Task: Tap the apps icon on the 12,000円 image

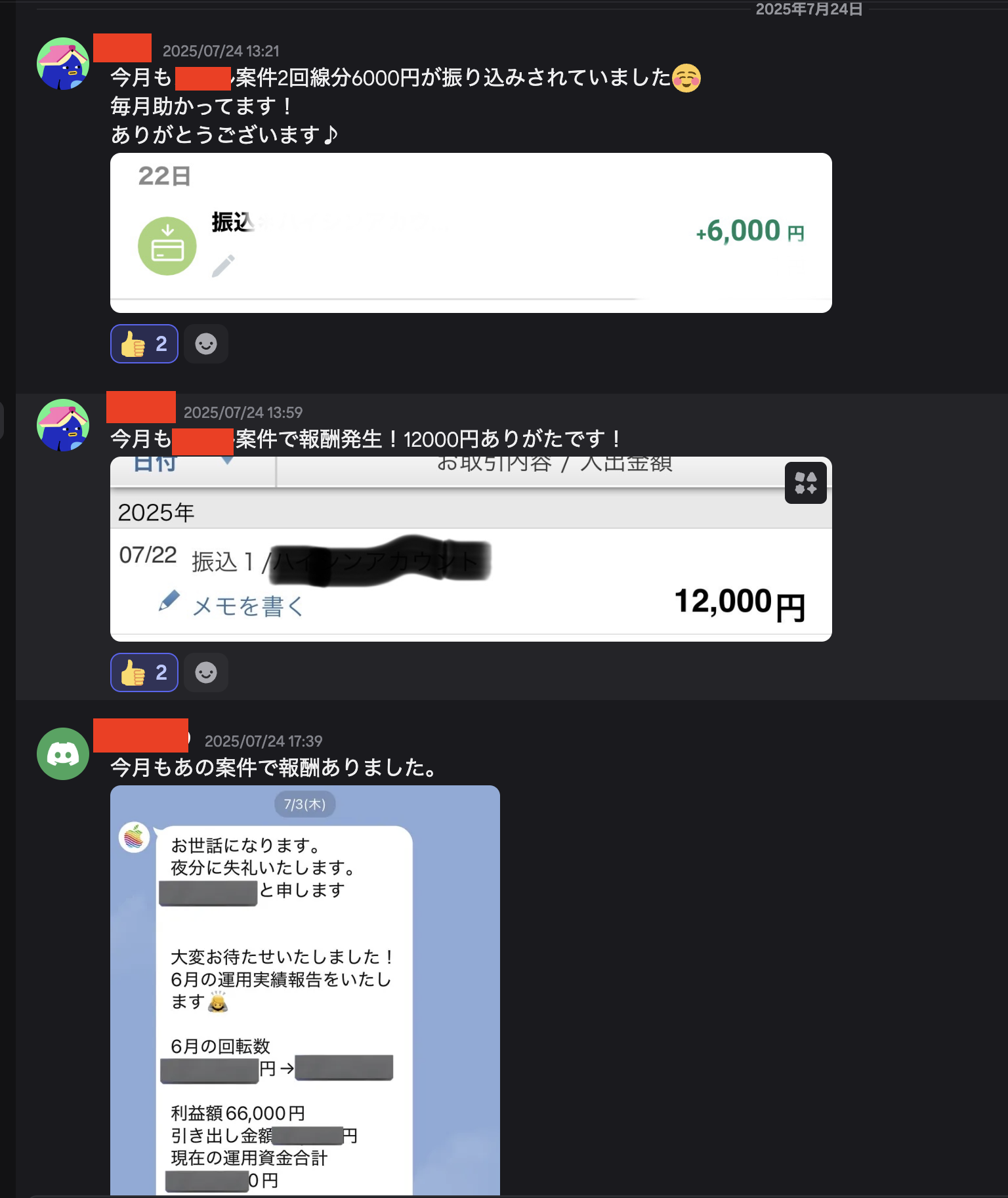Action: 806,483
